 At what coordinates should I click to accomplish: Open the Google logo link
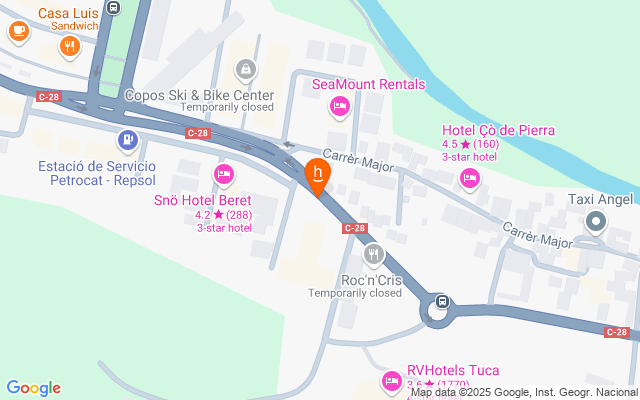pyautogui.click(x=33, y=388)
